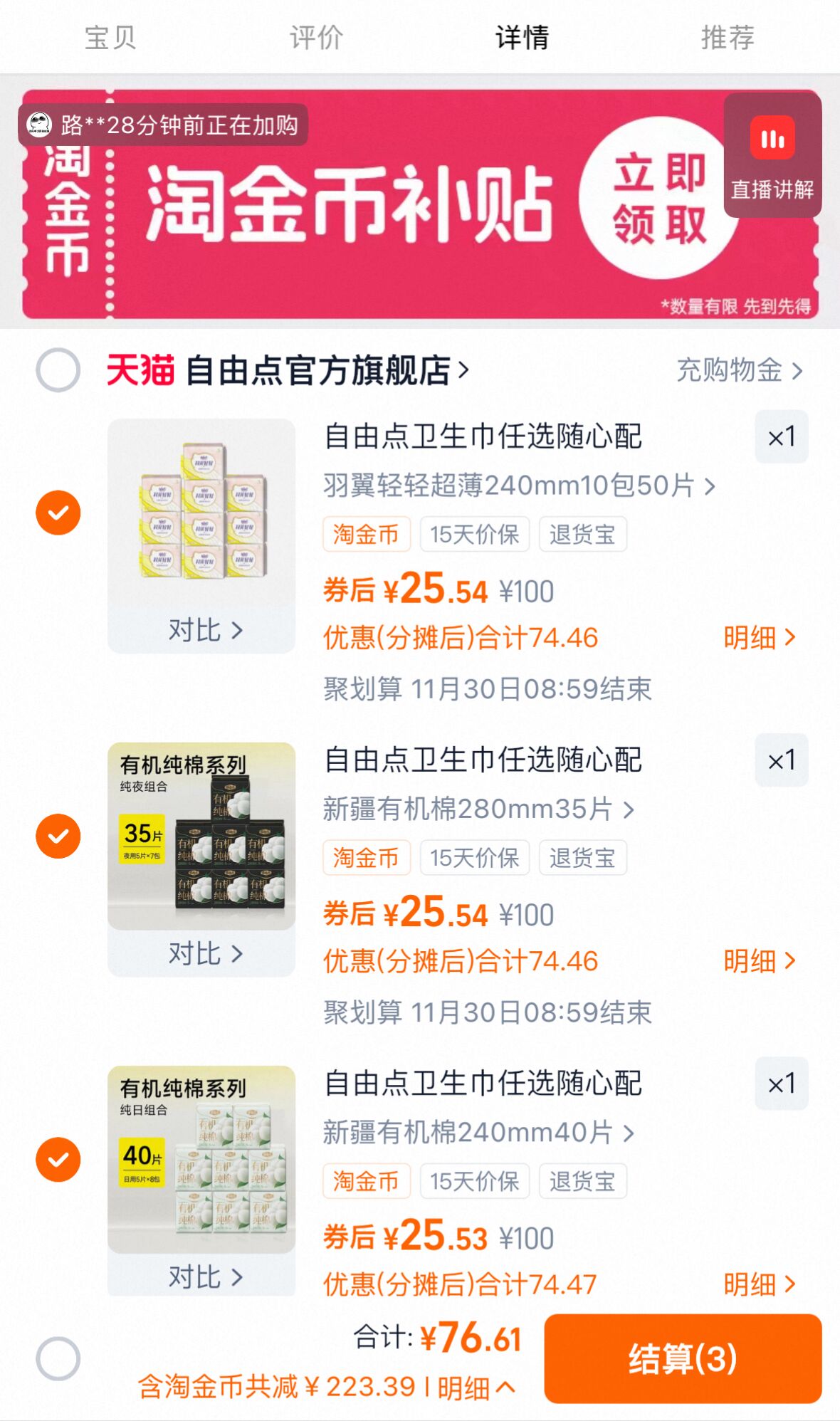Change the 新疆有机棉280mm35片 specification
The width and height of the screenshot is (840, 1421).
tap(477, 809)
